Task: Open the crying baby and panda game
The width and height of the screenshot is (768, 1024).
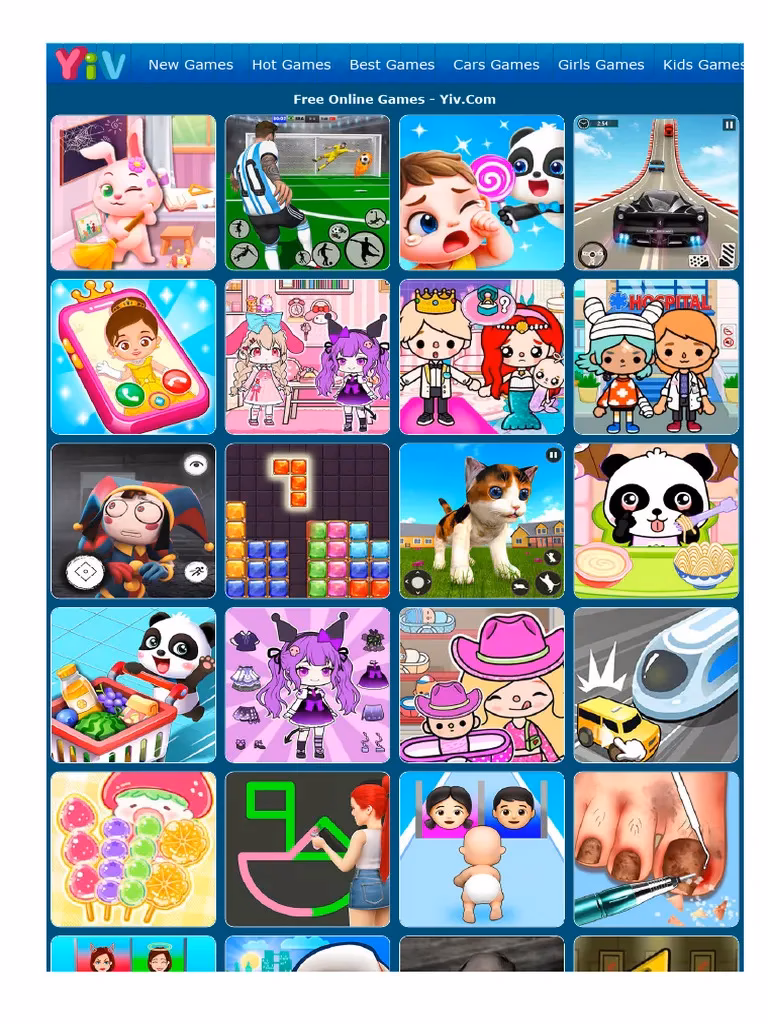Action: [x=481, y=193]
